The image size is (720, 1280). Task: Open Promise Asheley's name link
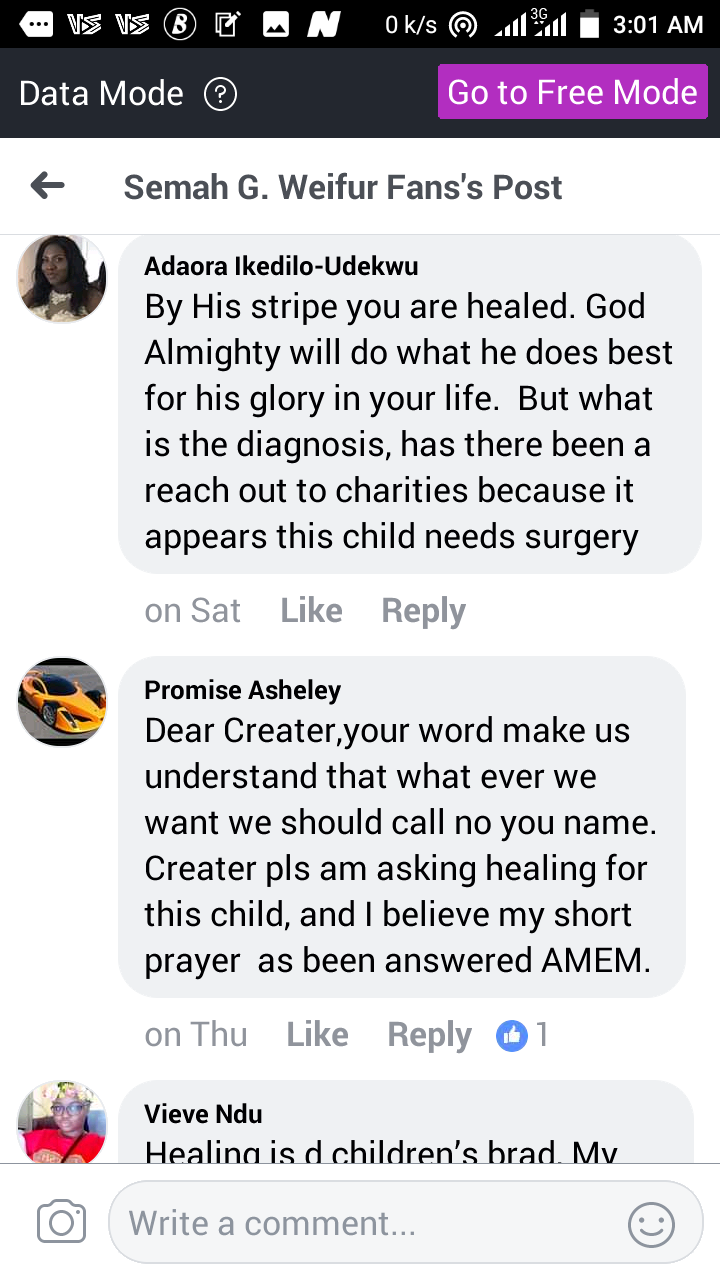pyautogui.click(x=242, y=690)
